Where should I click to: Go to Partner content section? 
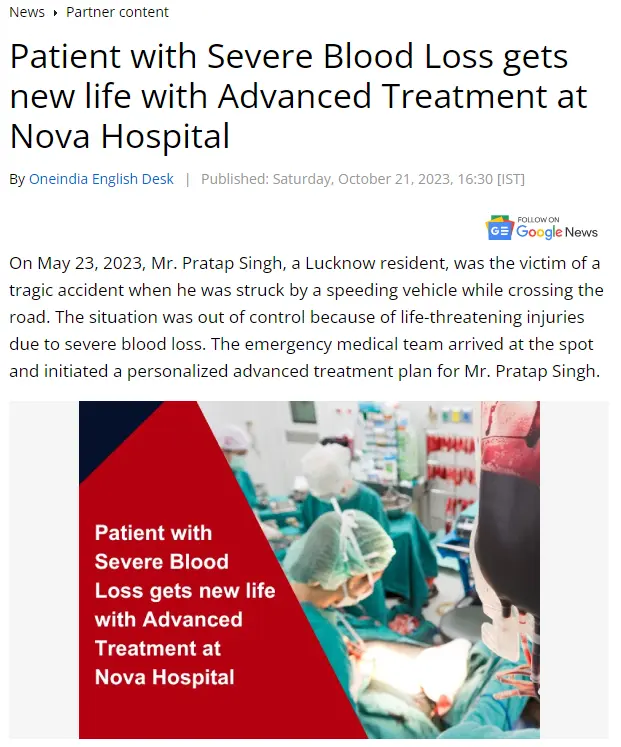[x=117, y=12]
